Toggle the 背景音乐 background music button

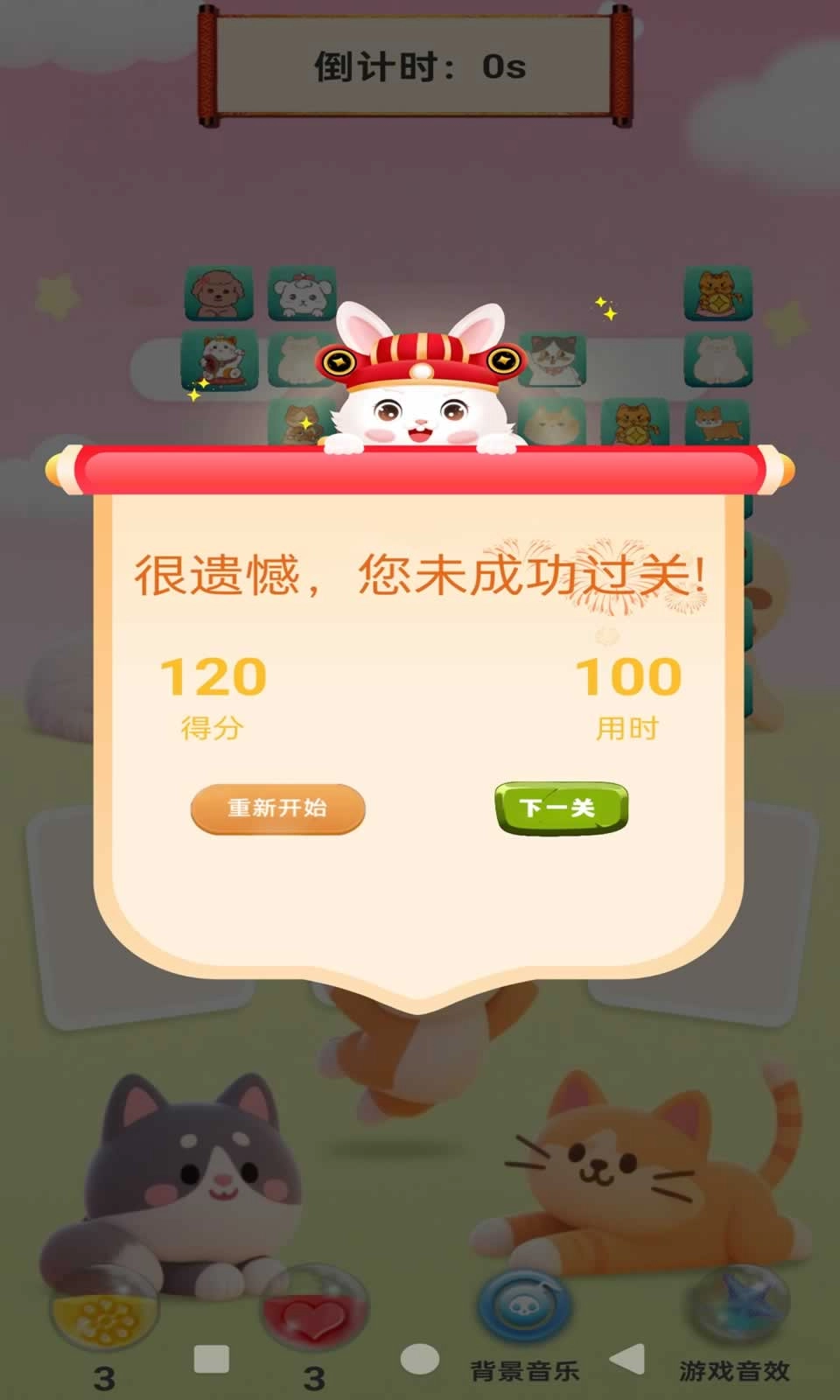point(524,1308)
